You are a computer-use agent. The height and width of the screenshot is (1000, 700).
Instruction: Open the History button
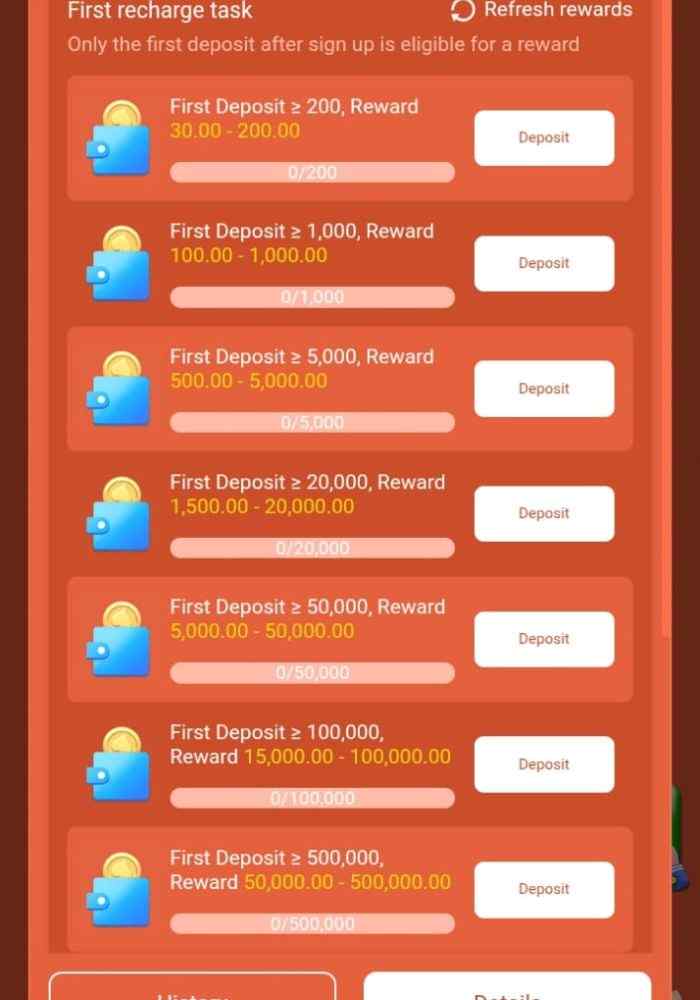click(x=192, y=988)
